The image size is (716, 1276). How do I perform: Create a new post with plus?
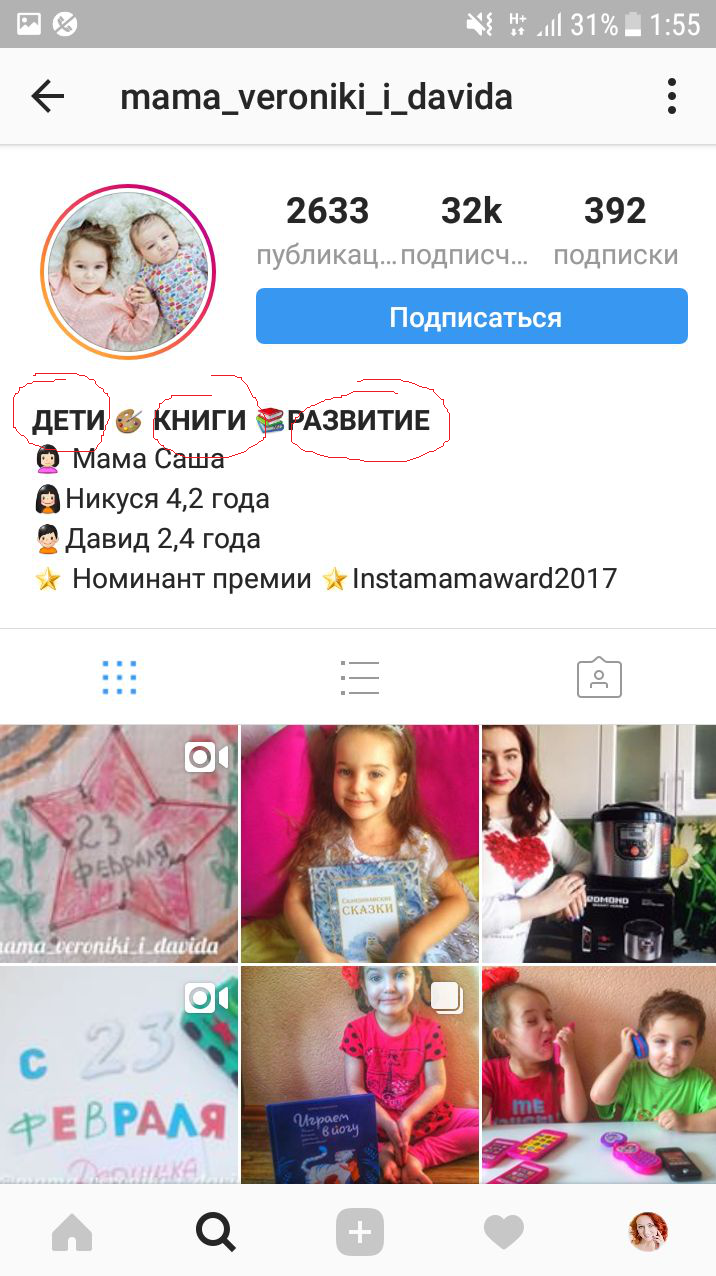359,1232
